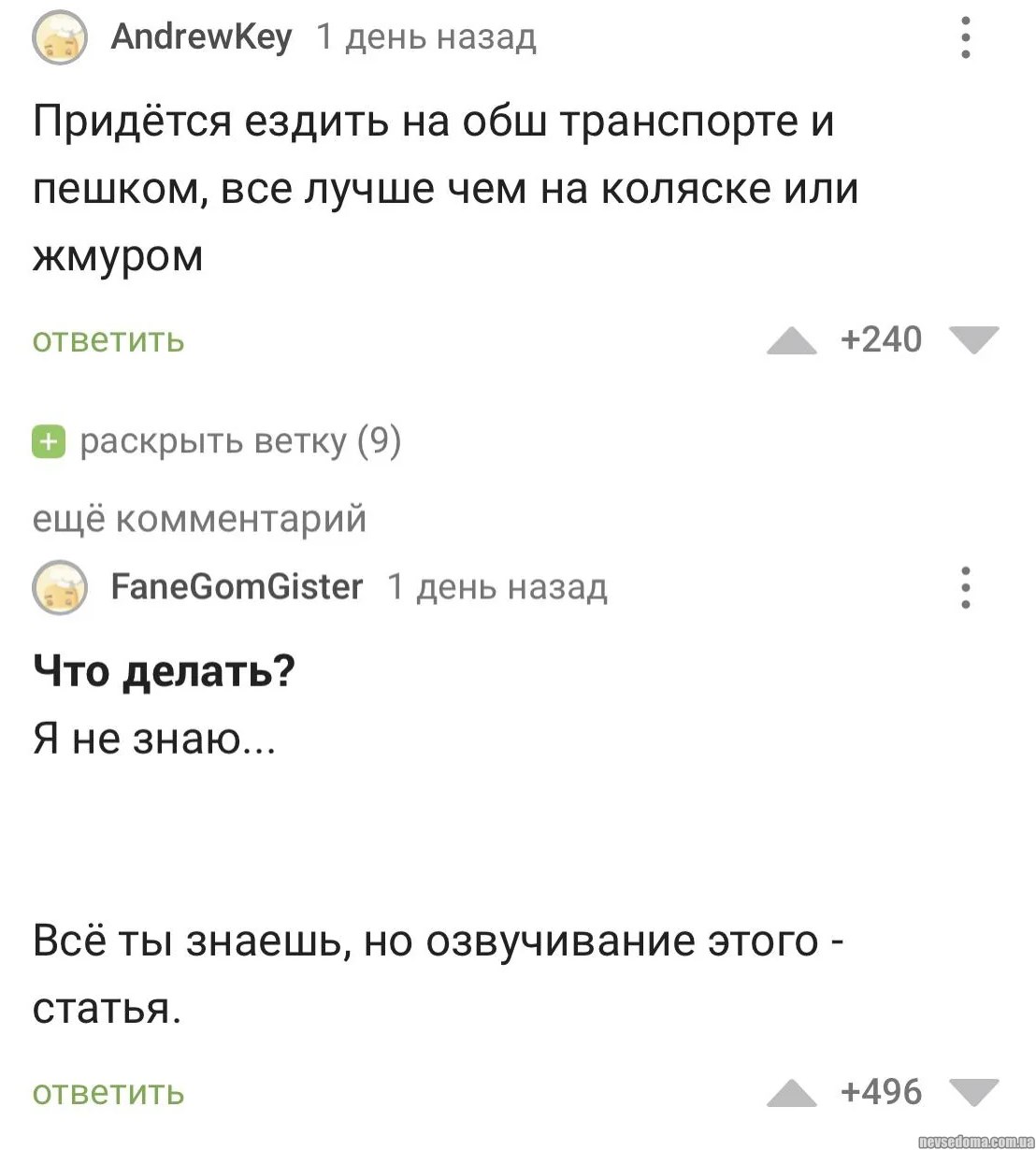The height and width of the screenshot is (1150, 1036).
Task: Downvote AndrewKey's comment
Action: pos(974,340)
